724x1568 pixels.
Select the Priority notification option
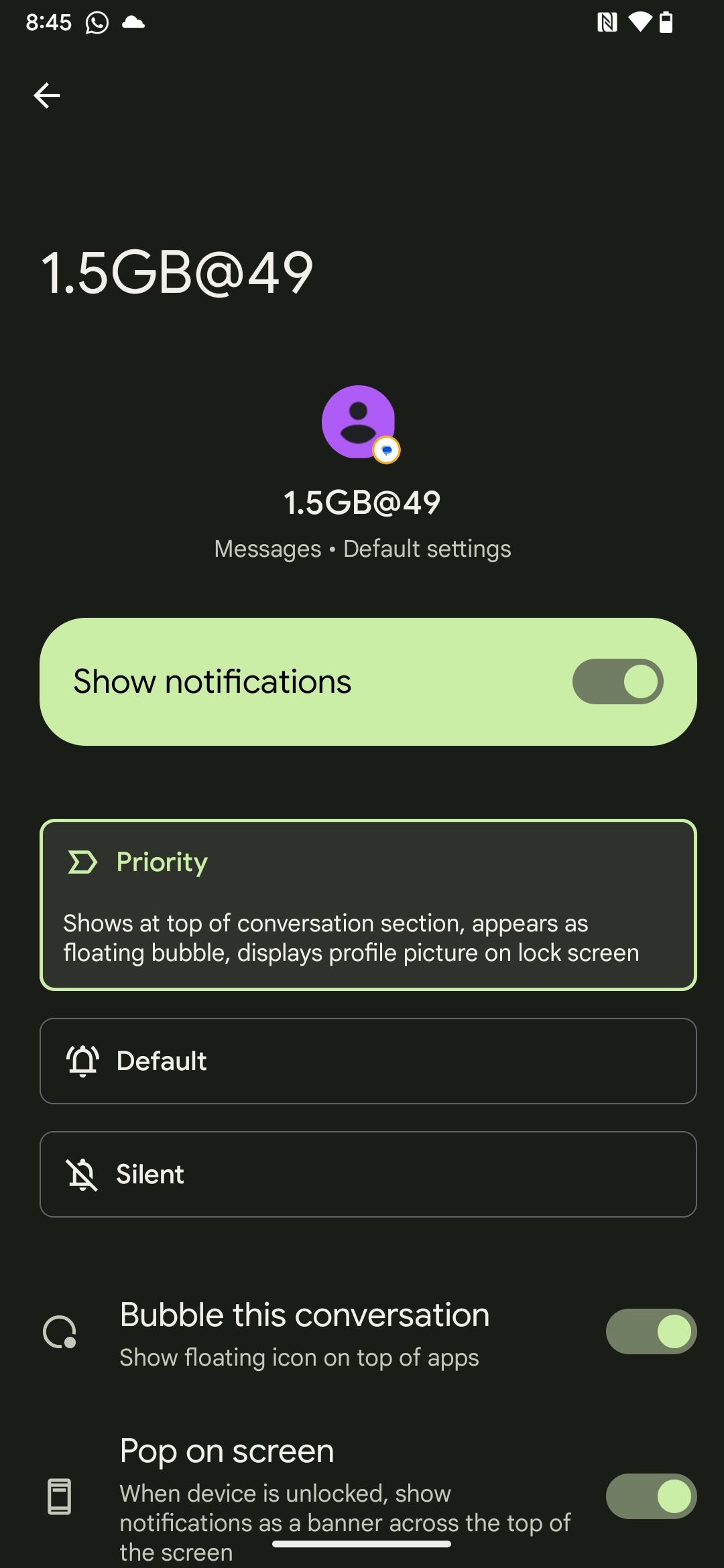pos(367,904)
